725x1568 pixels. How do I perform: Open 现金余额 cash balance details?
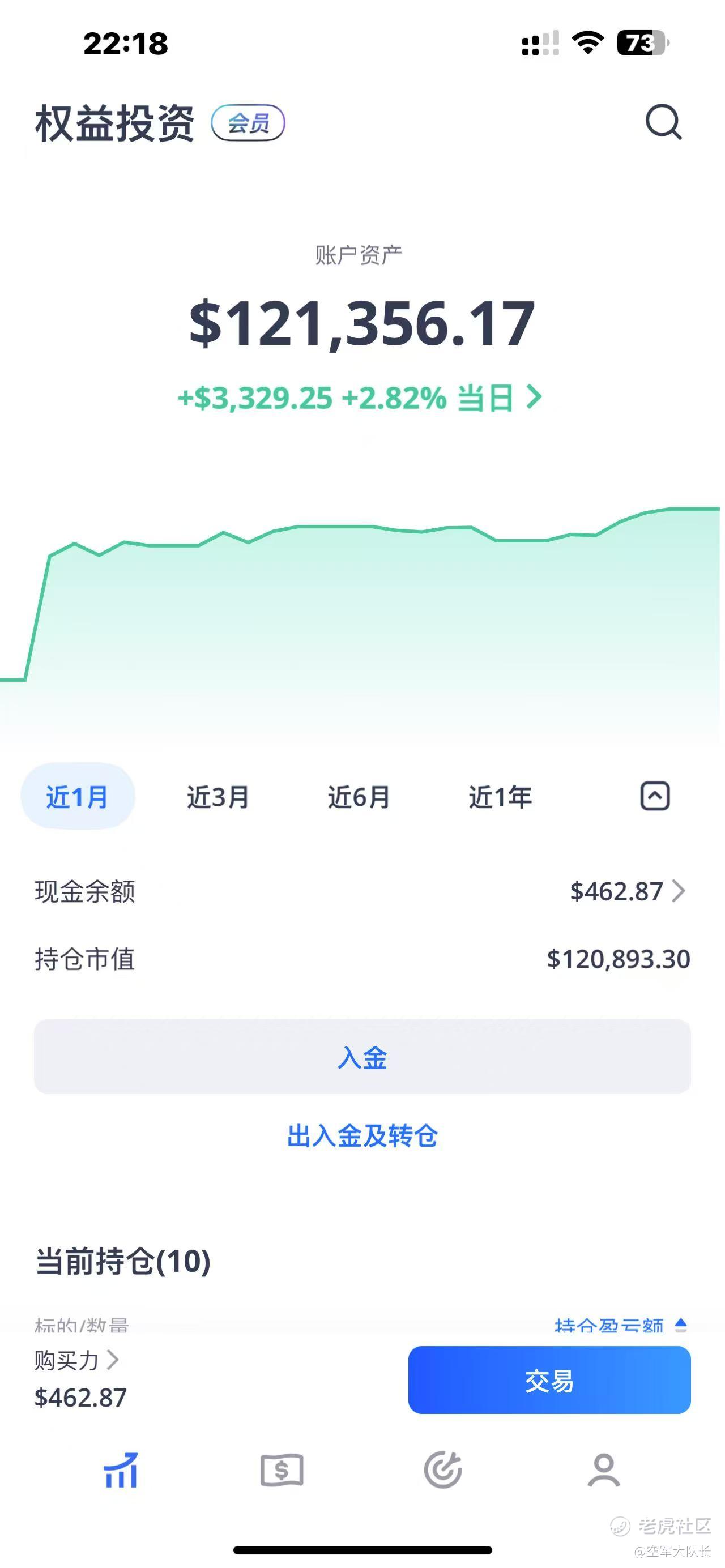pyautogui.click(x=362, y=892)
